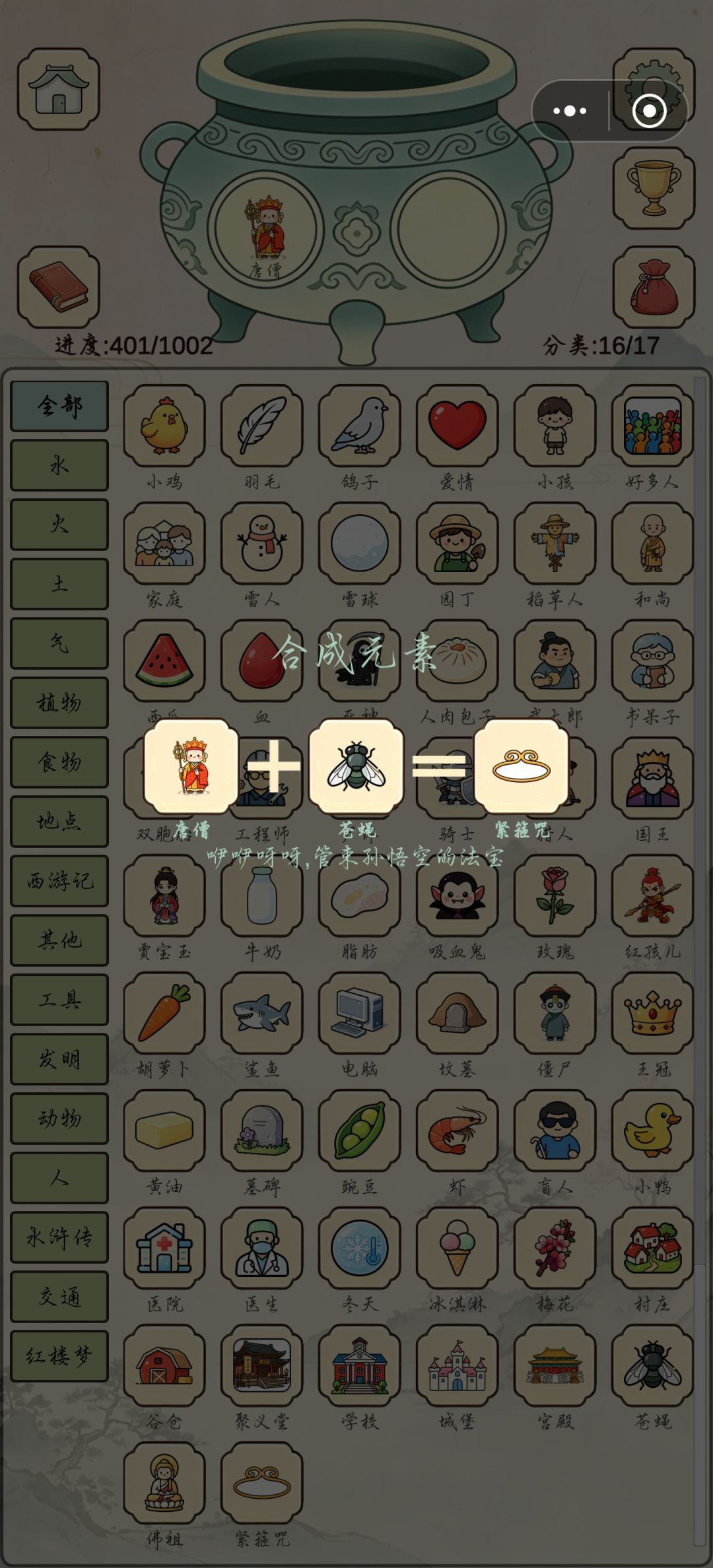Screen dimensions: 713x1568
Task: Go to the home screen via house icon
Action: (x=59, y=89)
